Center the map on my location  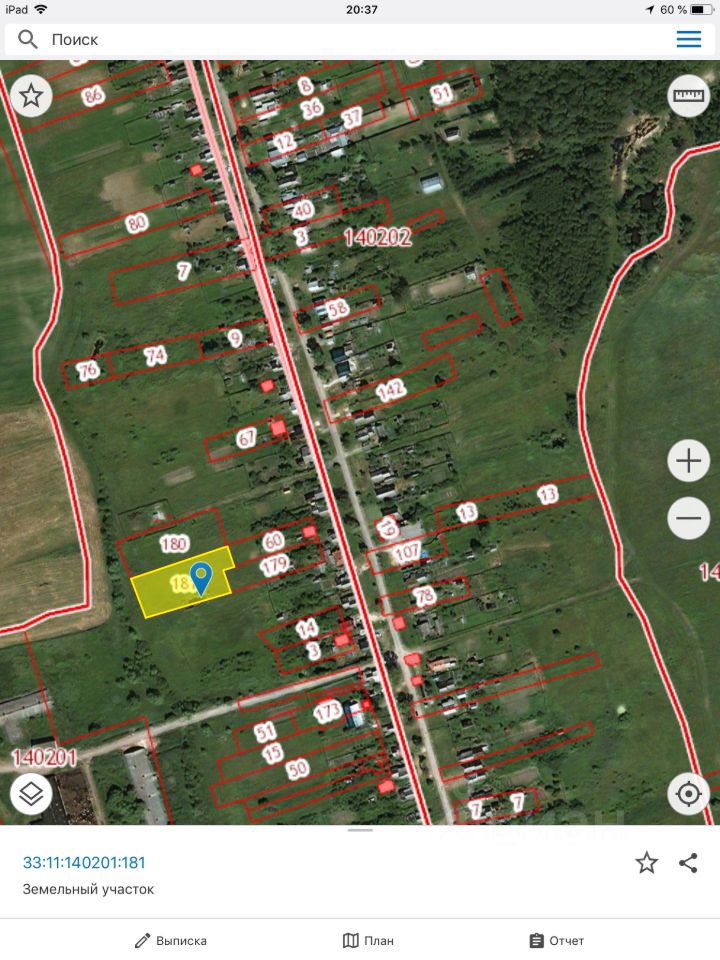[688, 795]
